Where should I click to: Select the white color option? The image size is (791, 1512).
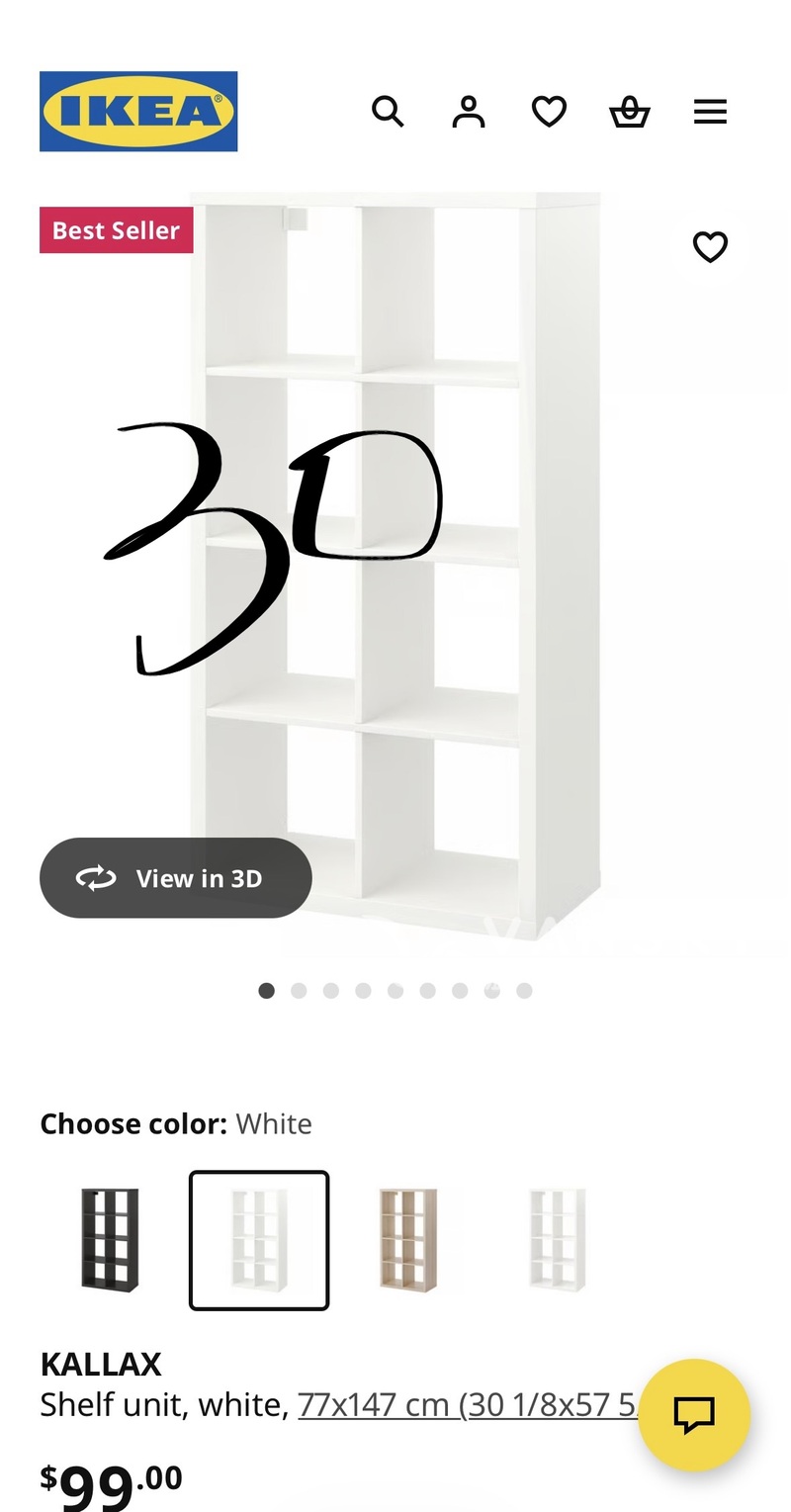coord(258,1239)
